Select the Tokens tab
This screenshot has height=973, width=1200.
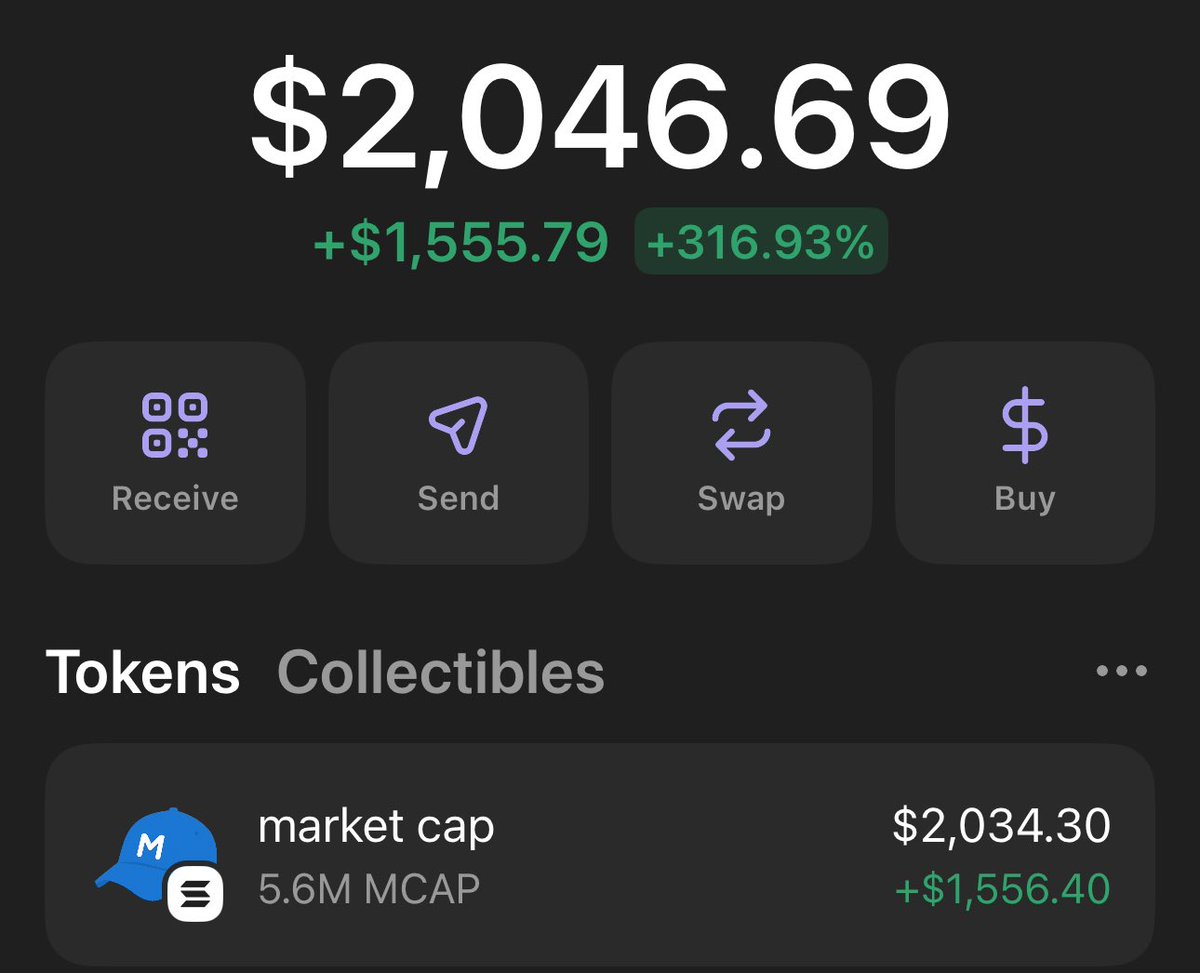pos(143,672)
